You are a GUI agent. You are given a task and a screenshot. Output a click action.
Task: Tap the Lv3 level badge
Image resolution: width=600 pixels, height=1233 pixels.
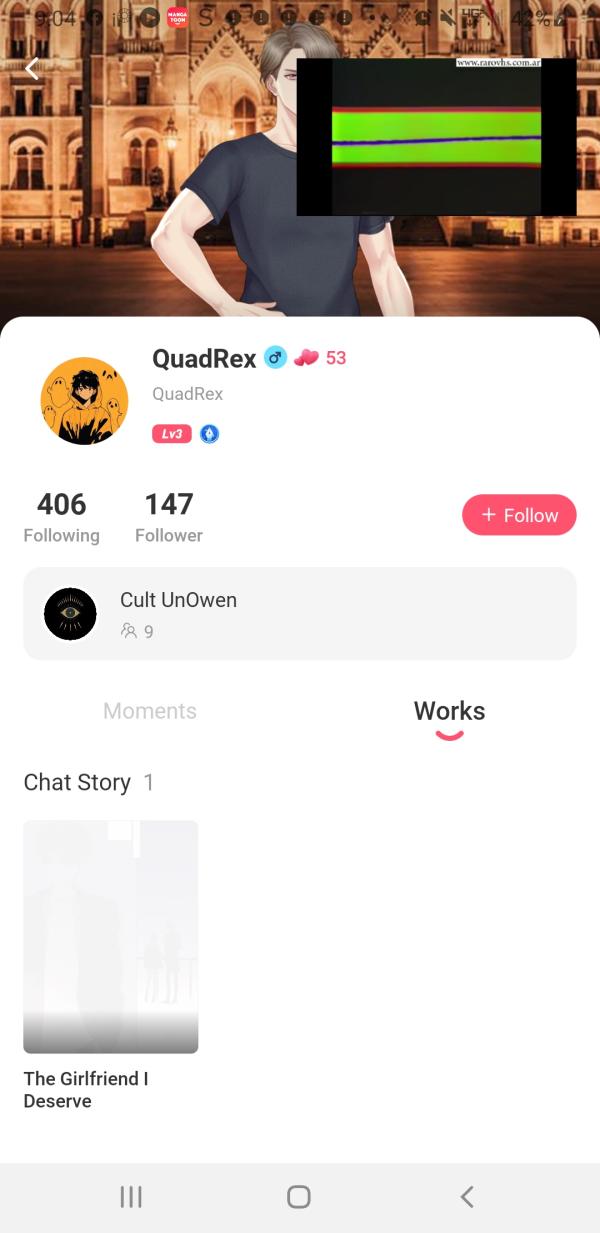(171, 434)
